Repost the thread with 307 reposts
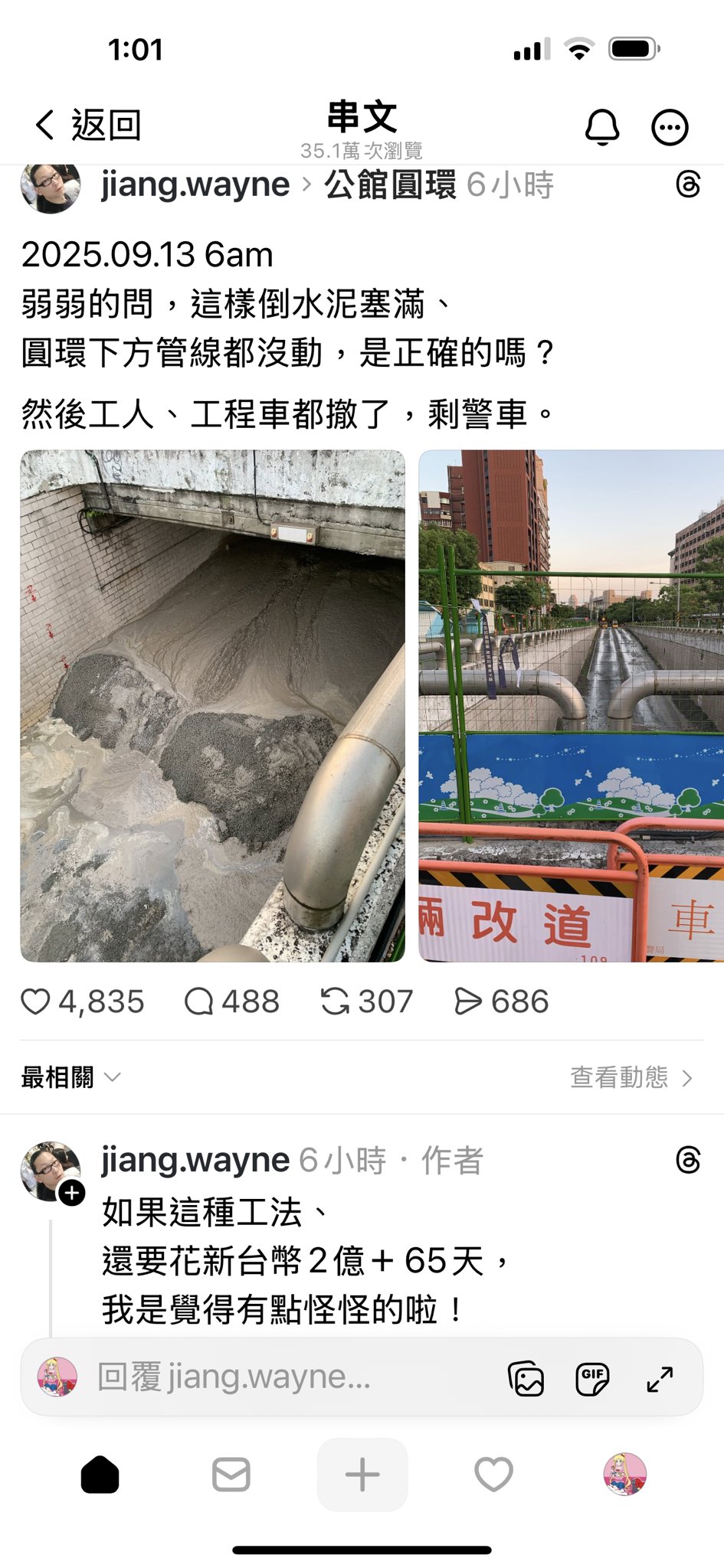The width and height of the screenshot is (724, 1568). [366, 1001]
